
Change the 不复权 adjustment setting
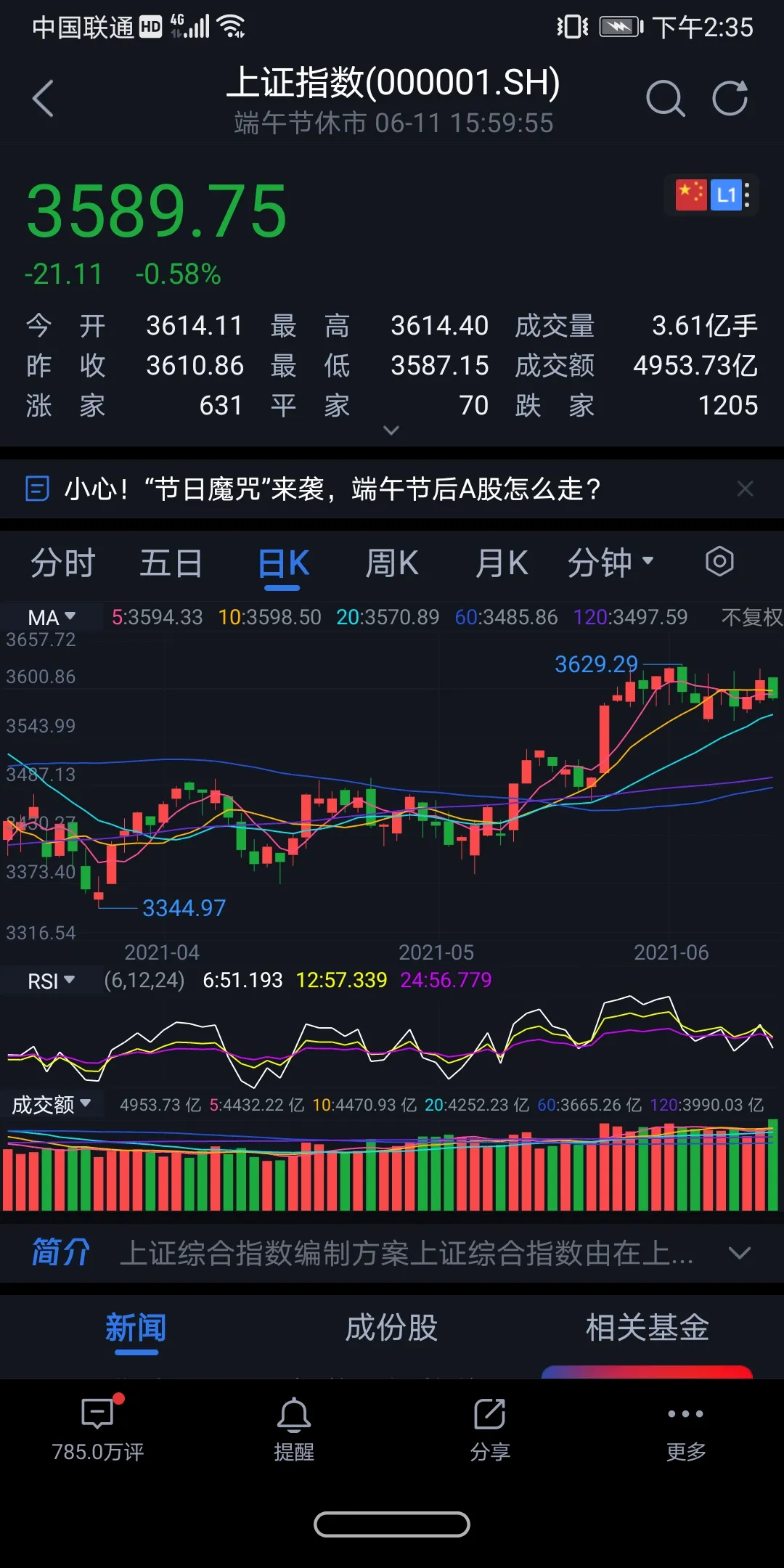751,618
